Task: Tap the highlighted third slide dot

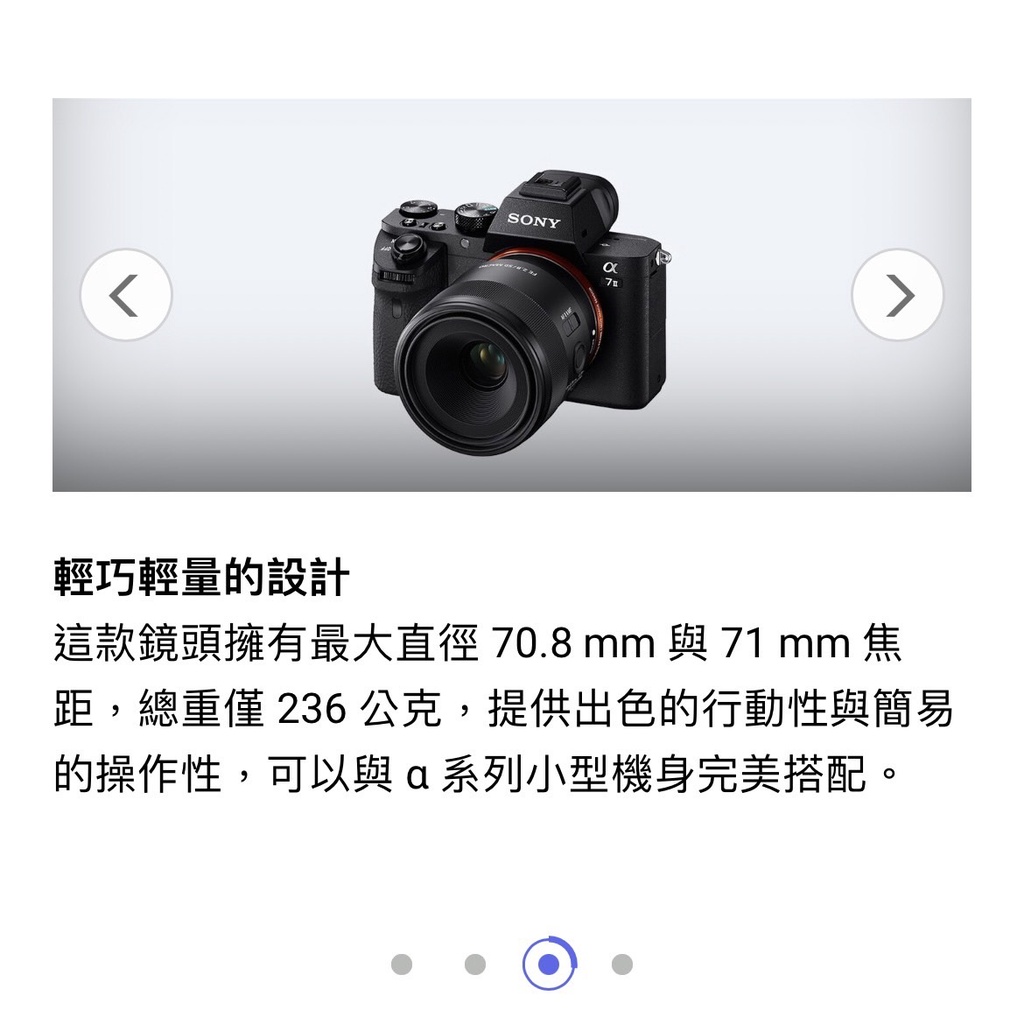Action: click(x=549, y=964)
